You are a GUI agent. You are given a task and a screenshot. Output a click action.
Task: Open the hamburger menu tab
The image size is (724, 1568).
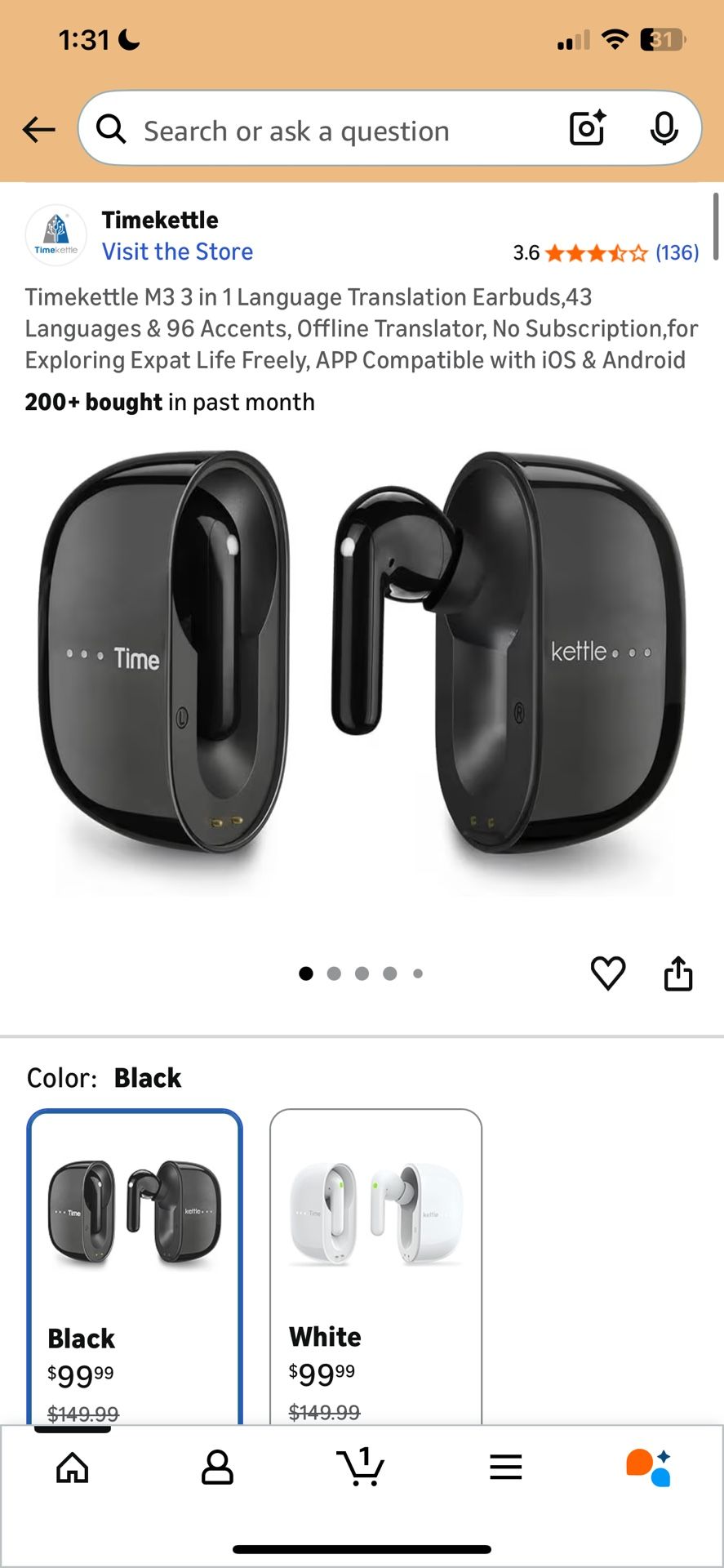pyautogui.click(x=505, y=1468)
